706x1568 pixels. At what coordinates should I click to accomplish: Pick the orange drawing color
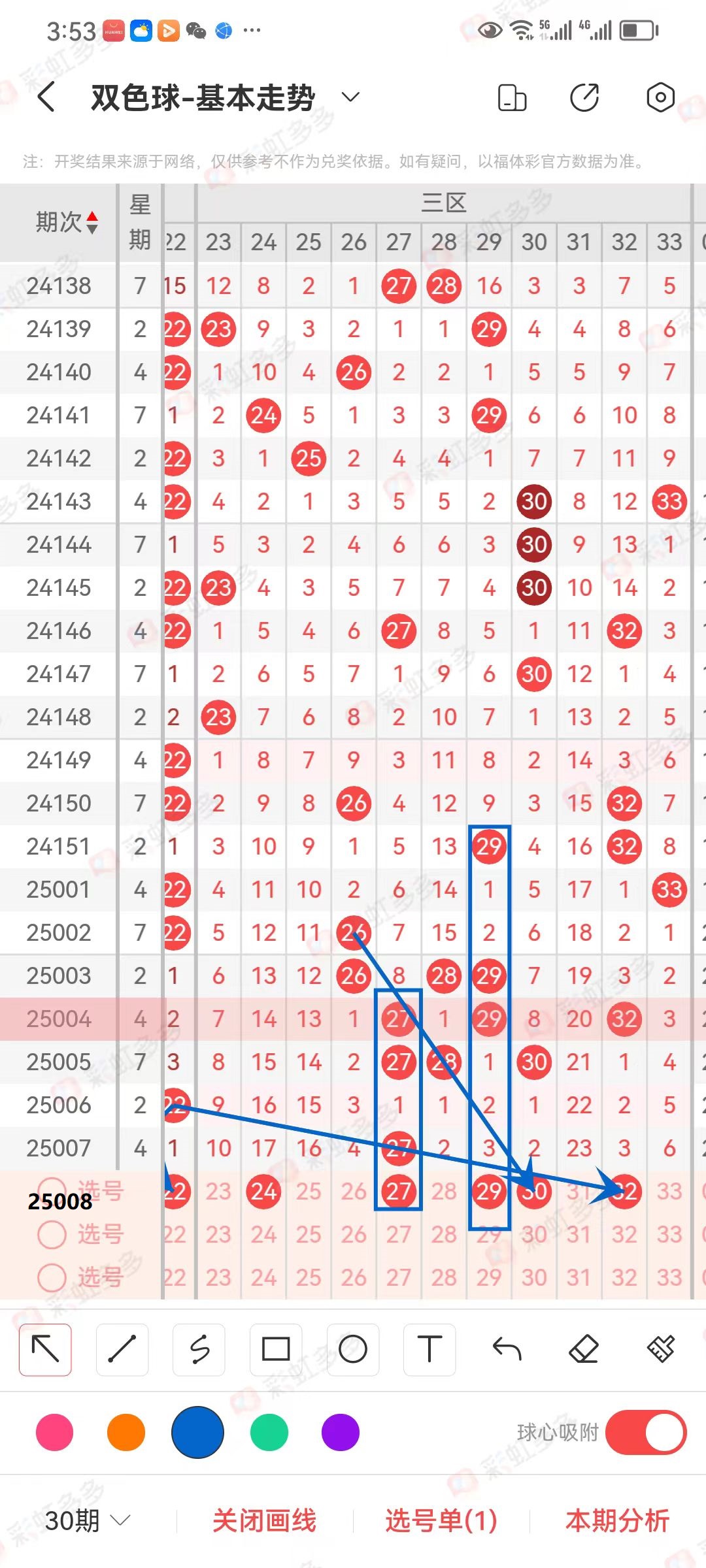point(126,1433)
